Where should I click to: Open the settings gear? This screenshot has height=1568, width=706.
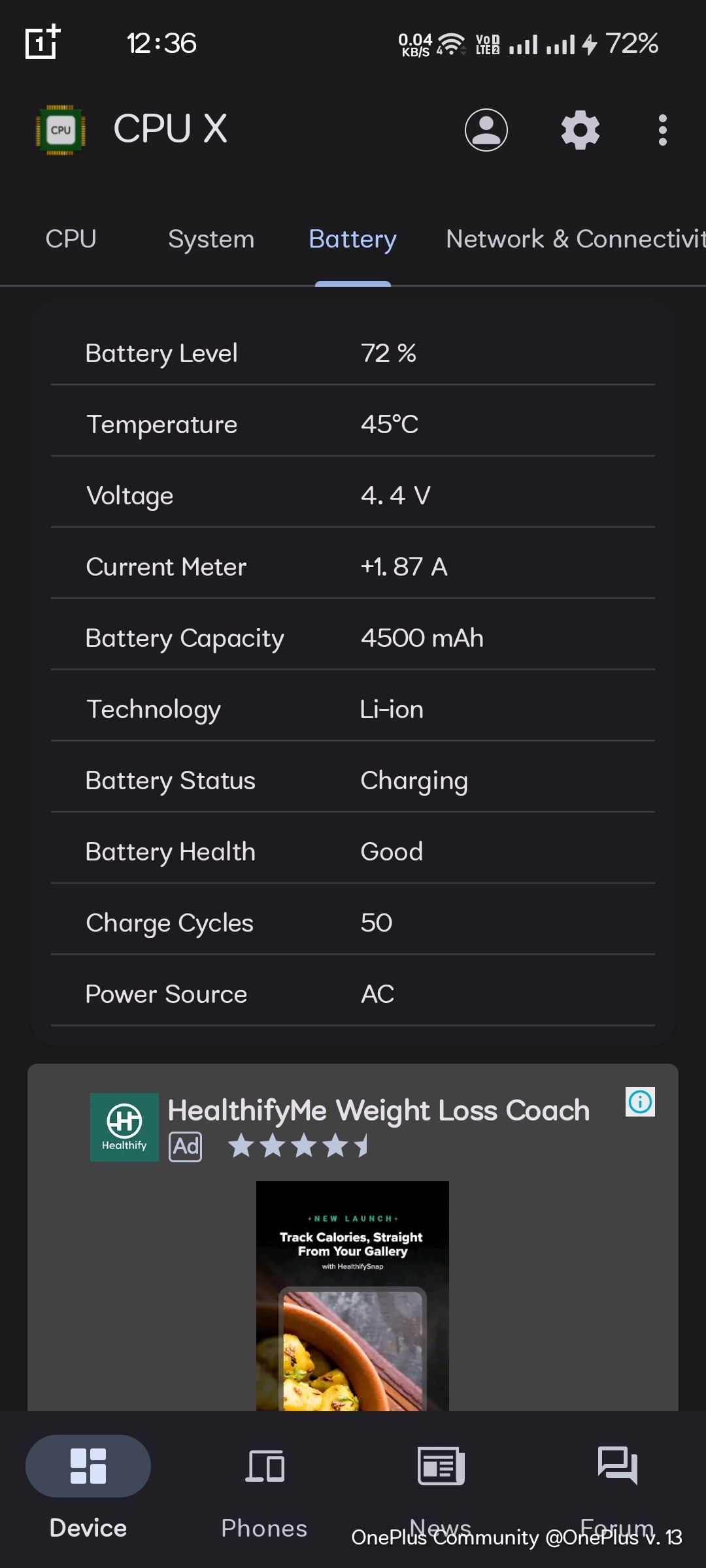[x=580, y=129]
